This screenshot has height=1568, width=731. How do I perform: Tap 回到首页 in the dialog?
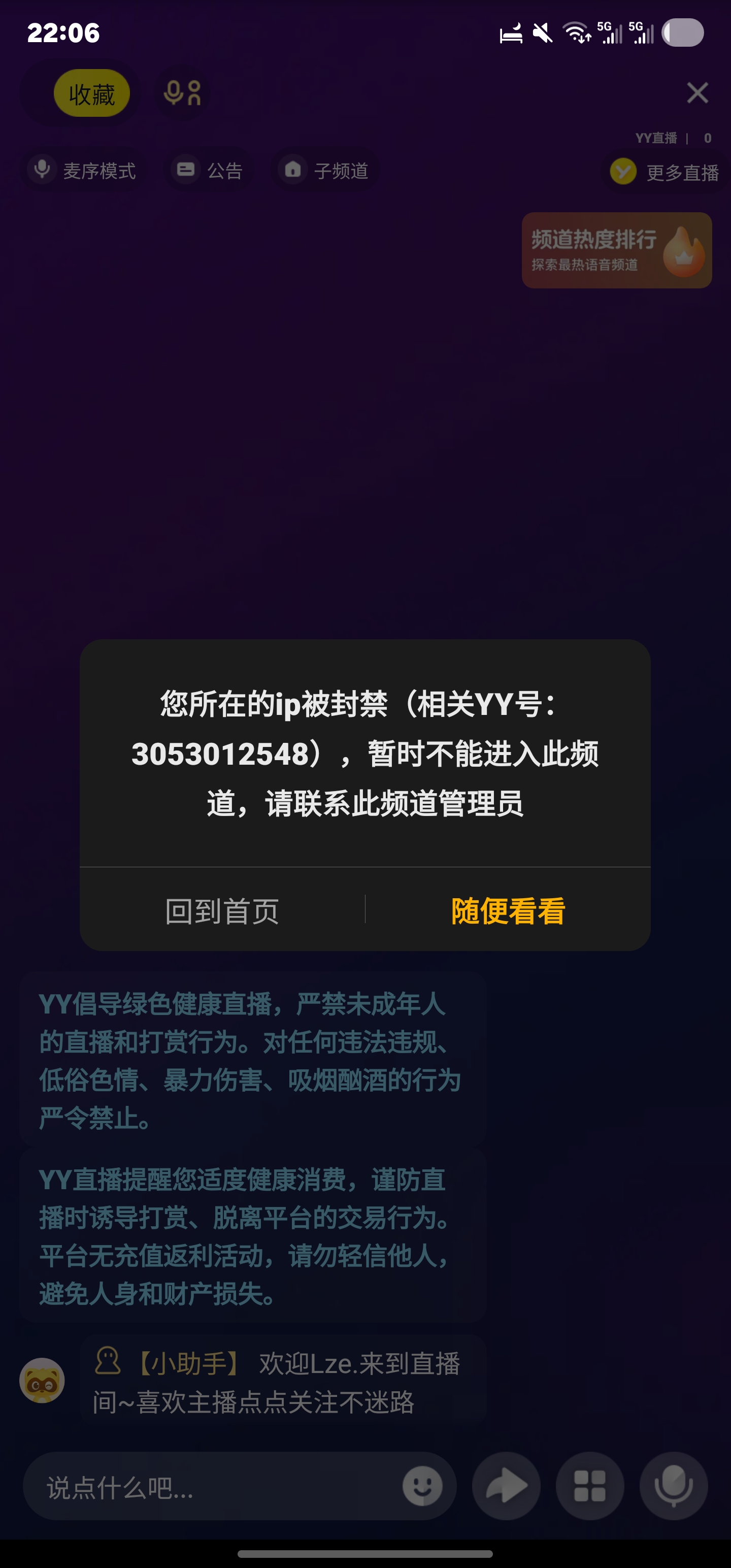pyautogui.click(x=222, y=910)
